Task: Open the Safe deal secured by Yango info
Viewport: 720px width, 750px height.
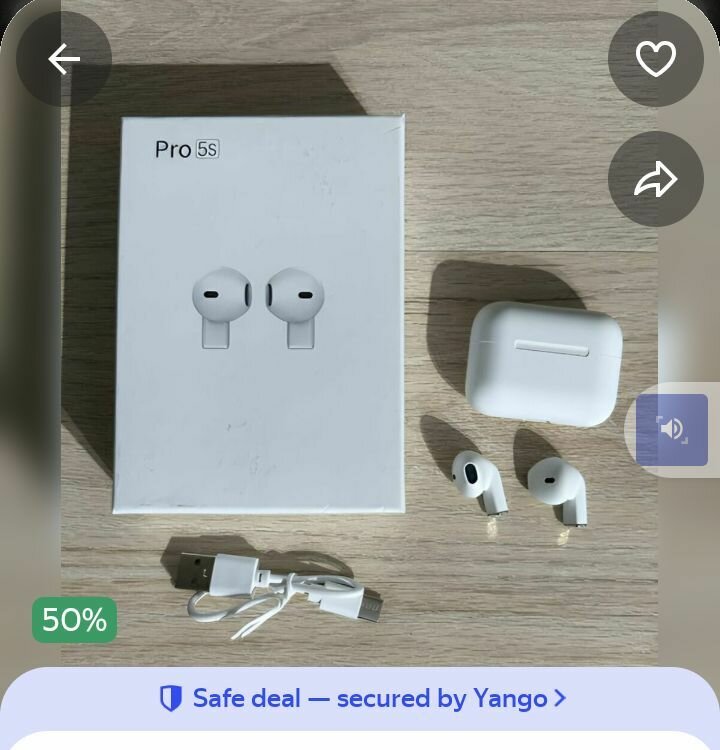Action: pos(360,698)
